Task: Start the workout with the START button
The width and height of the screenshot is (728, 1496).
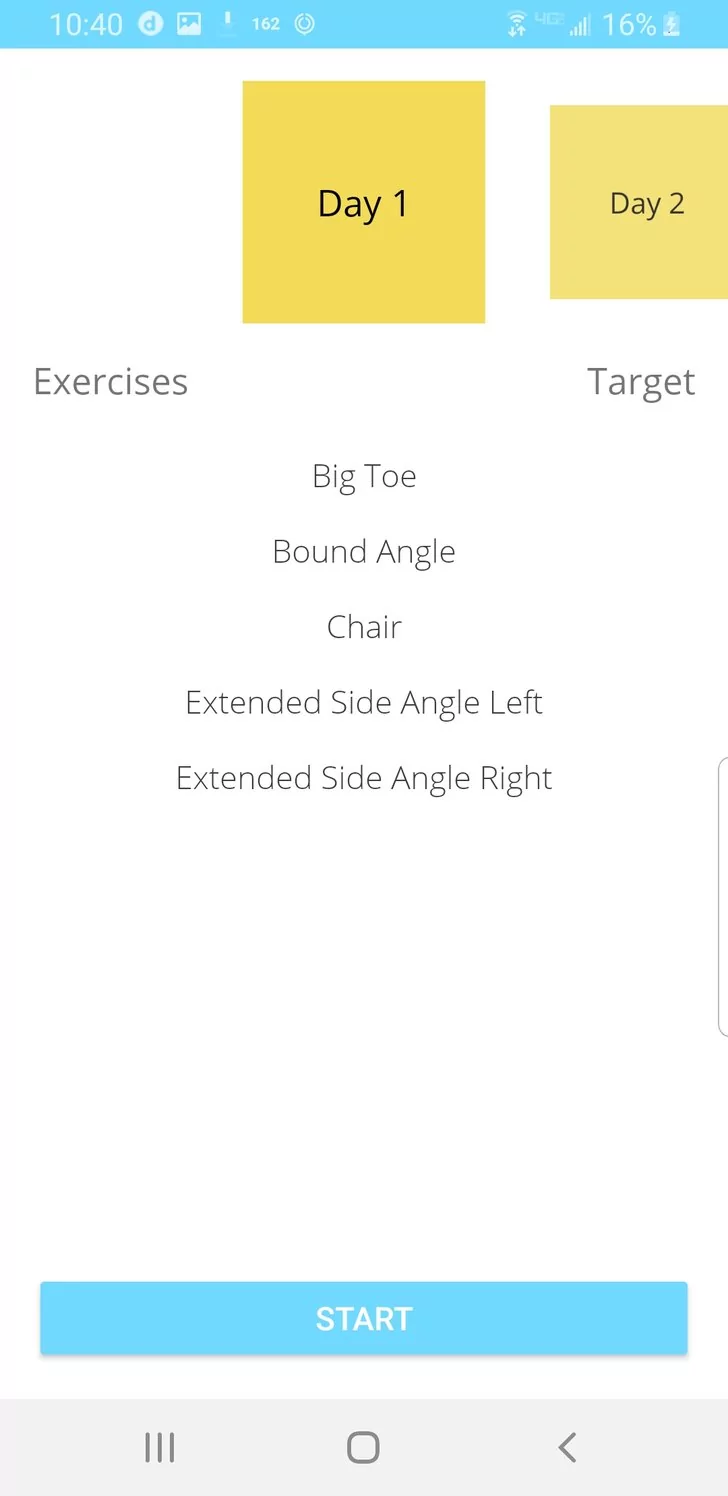Action: tap(364, 1318)
